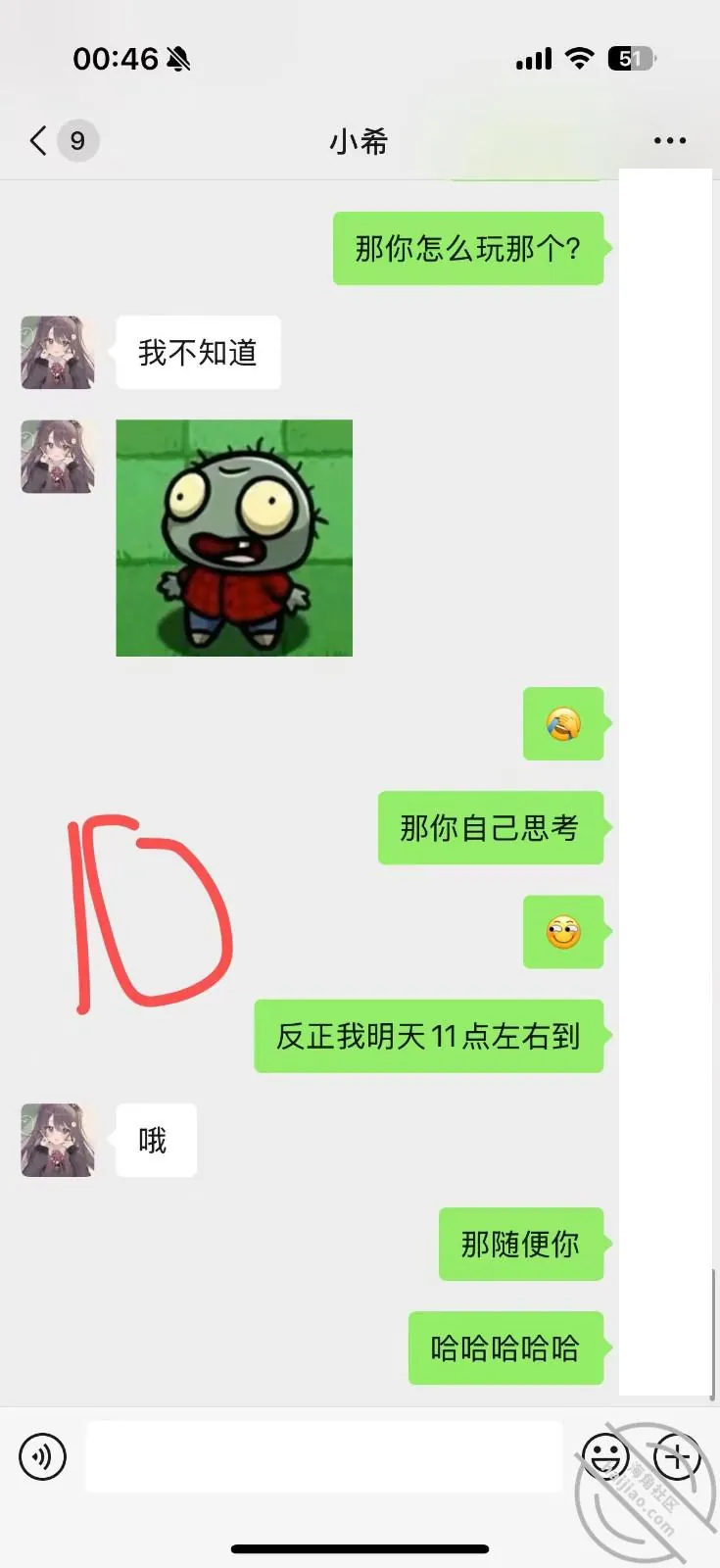
Task: Switch to voice message input
Action: [42, 1457]
